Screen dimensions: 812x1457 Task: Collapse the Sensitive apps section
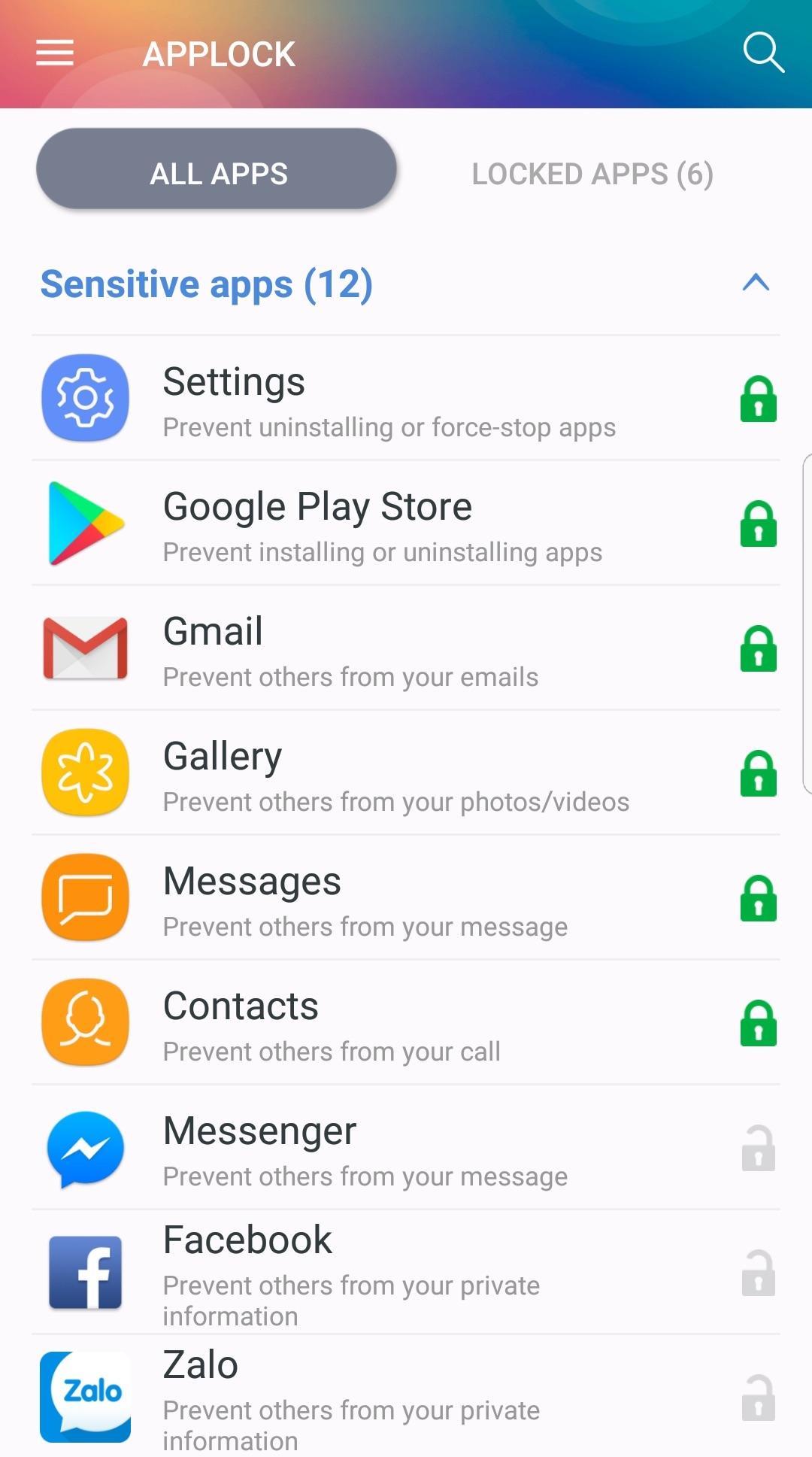757,284
